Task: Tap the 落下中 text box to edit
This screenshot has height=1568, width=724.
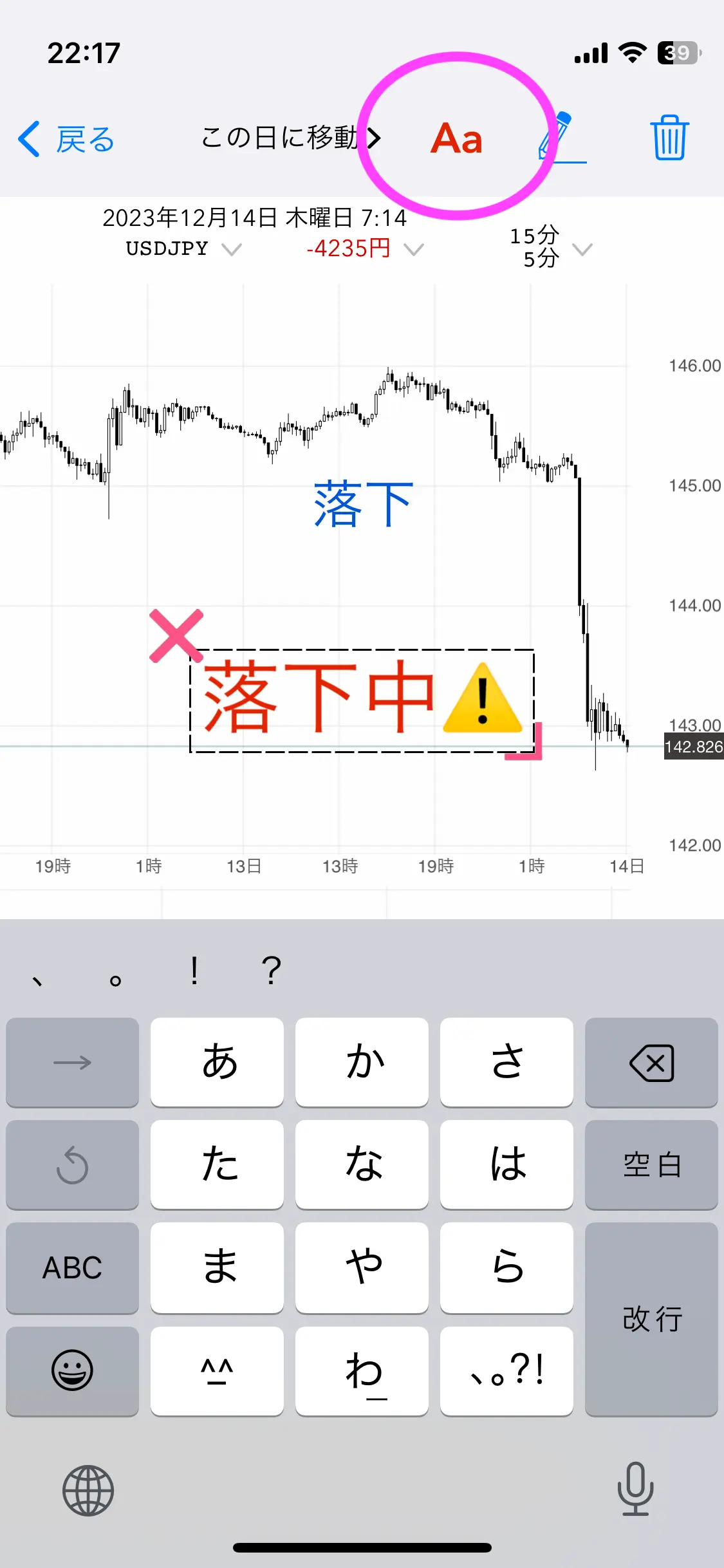Action: point(362,700)
